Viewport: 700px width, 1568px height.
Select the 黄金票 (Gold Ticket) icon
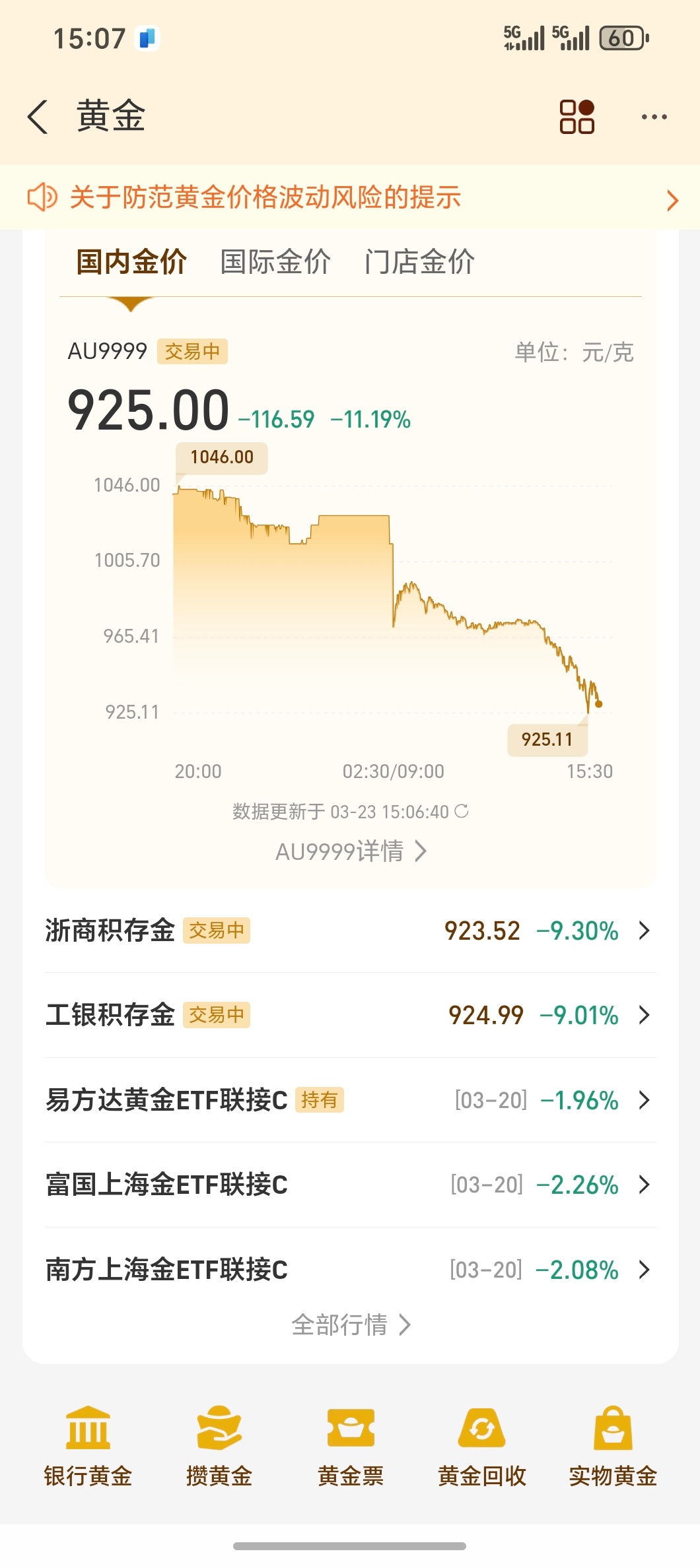pyautogui.click(x=351, y=1445)
